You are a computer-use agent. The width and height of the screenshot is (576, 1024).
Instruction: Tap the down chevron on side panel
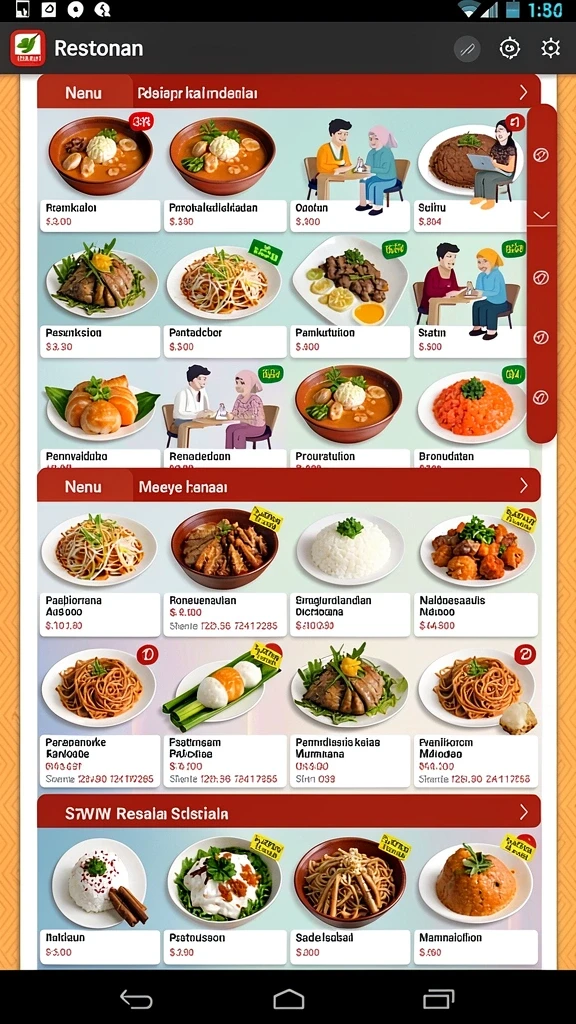541,215
